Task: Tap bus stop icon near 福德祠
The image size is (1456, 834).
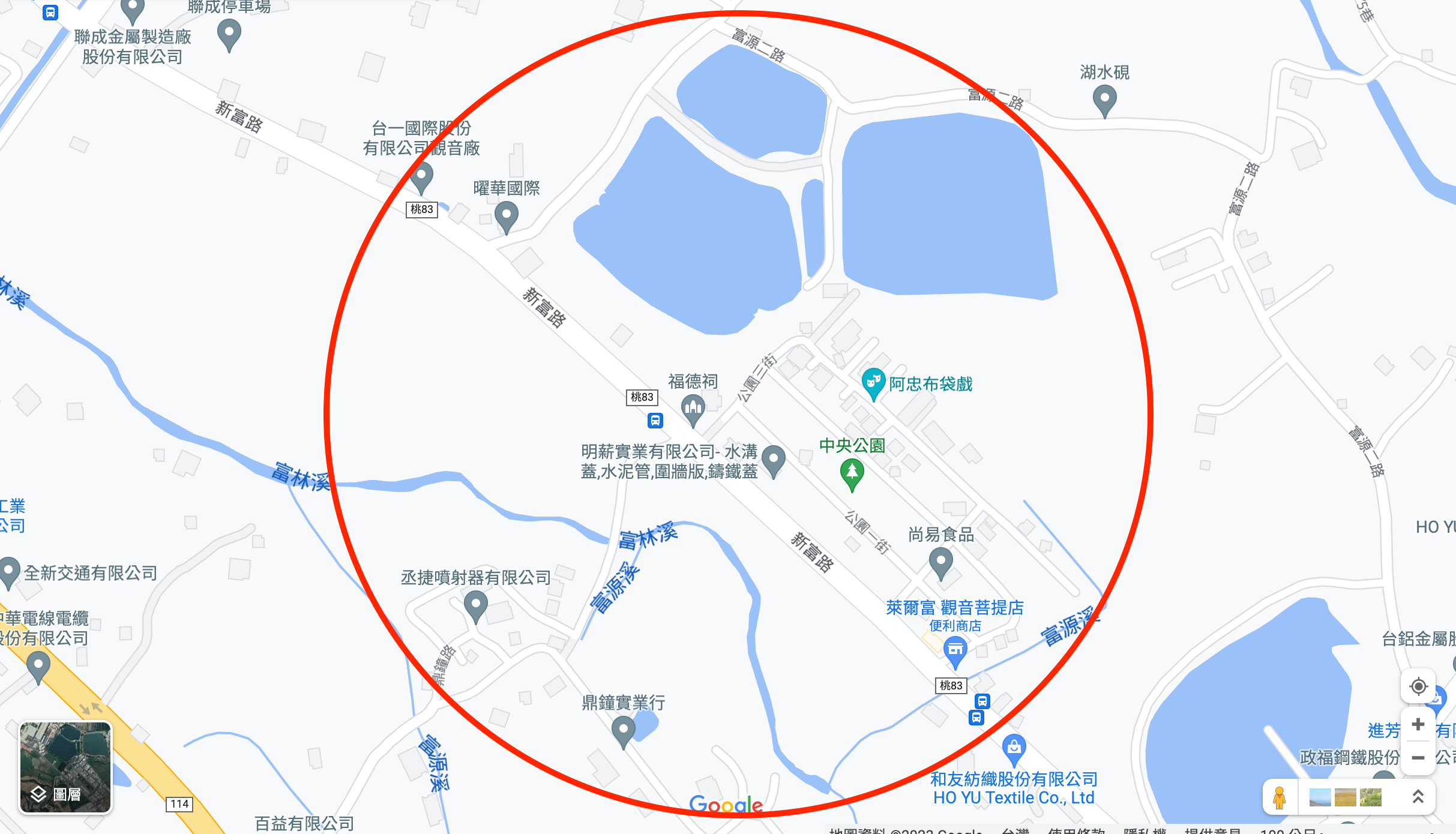Action: coord(655,421)
